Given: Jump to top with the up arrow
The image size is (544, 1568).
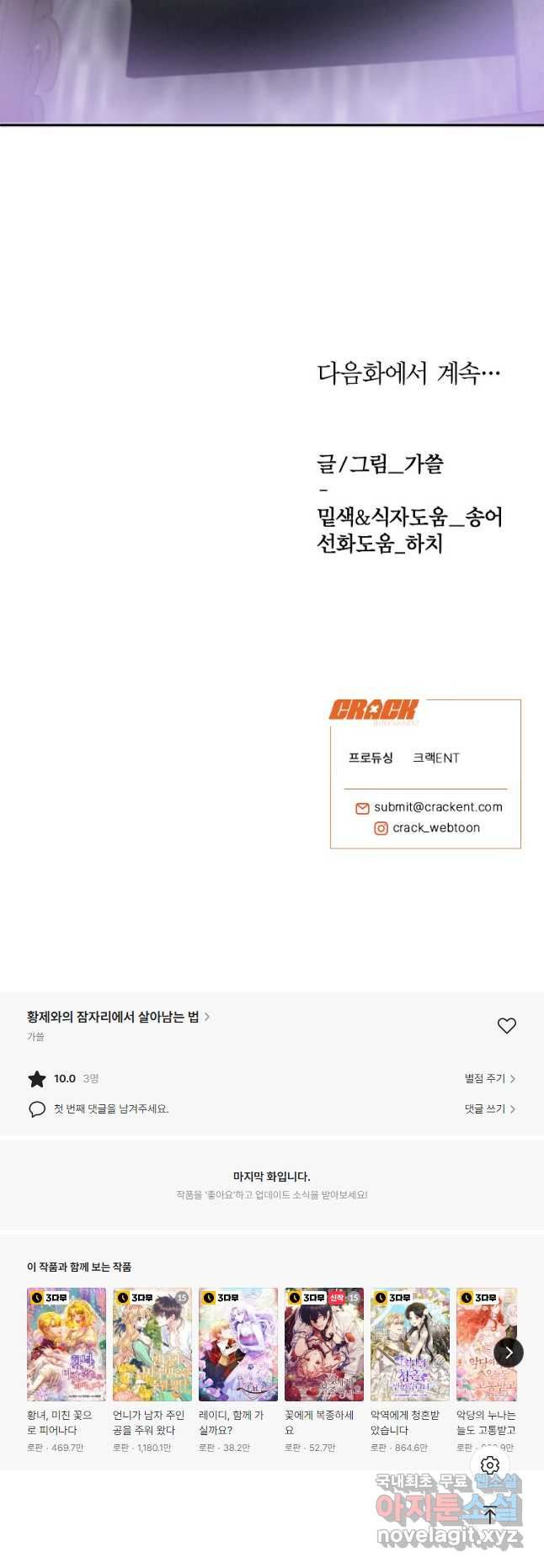Looking at the screenshot, I should [490, 1515].
